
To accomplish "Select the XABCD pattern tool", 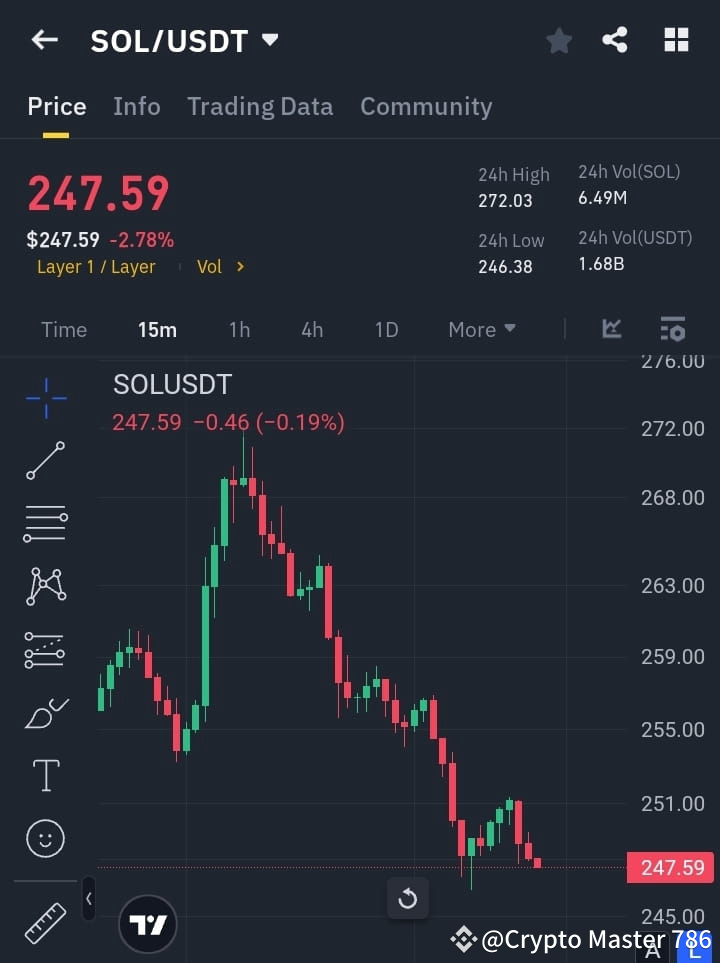I will coord(45,587).
